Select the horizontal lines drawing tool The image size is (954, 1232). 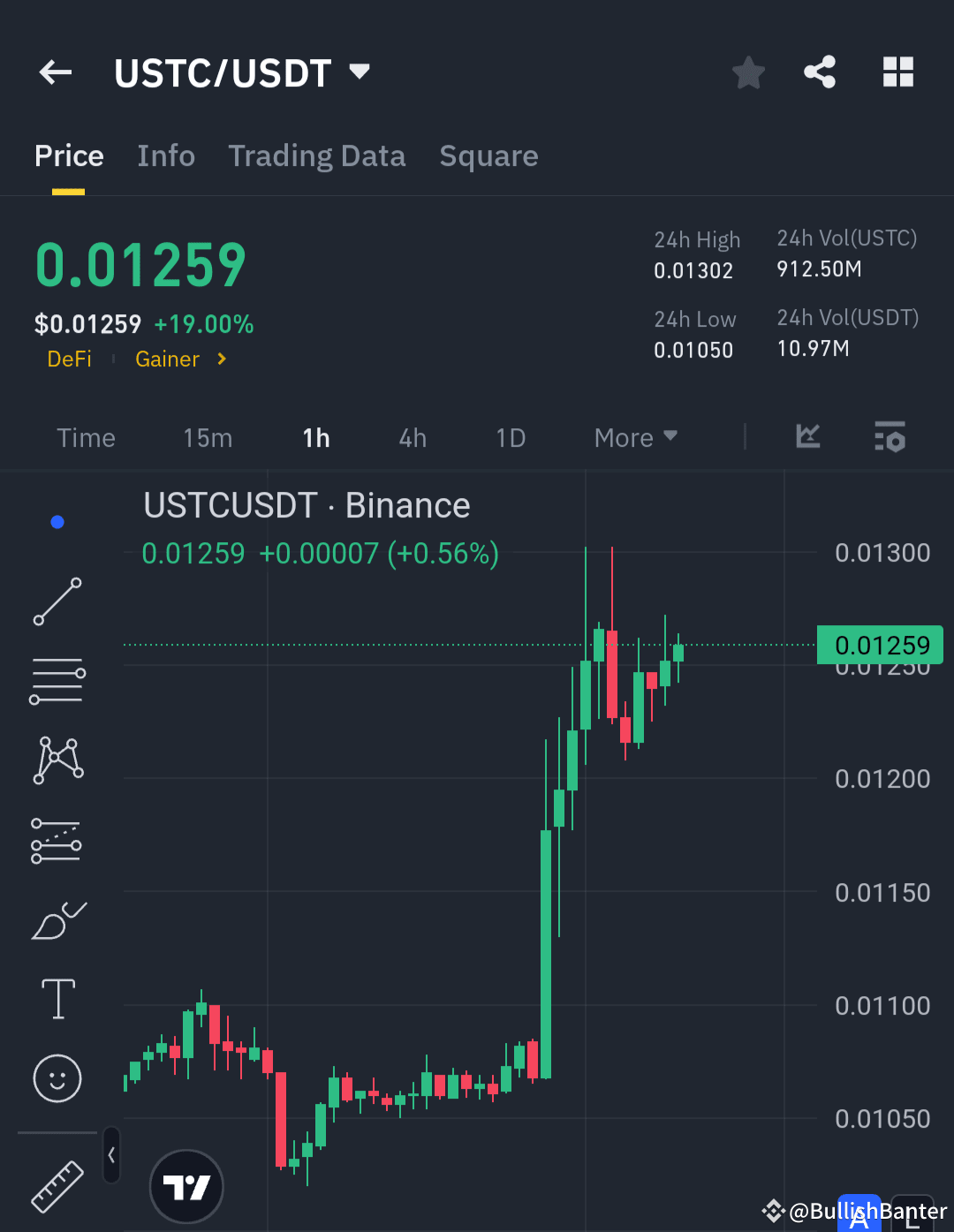pyautogui.click(x=57, y=680)
